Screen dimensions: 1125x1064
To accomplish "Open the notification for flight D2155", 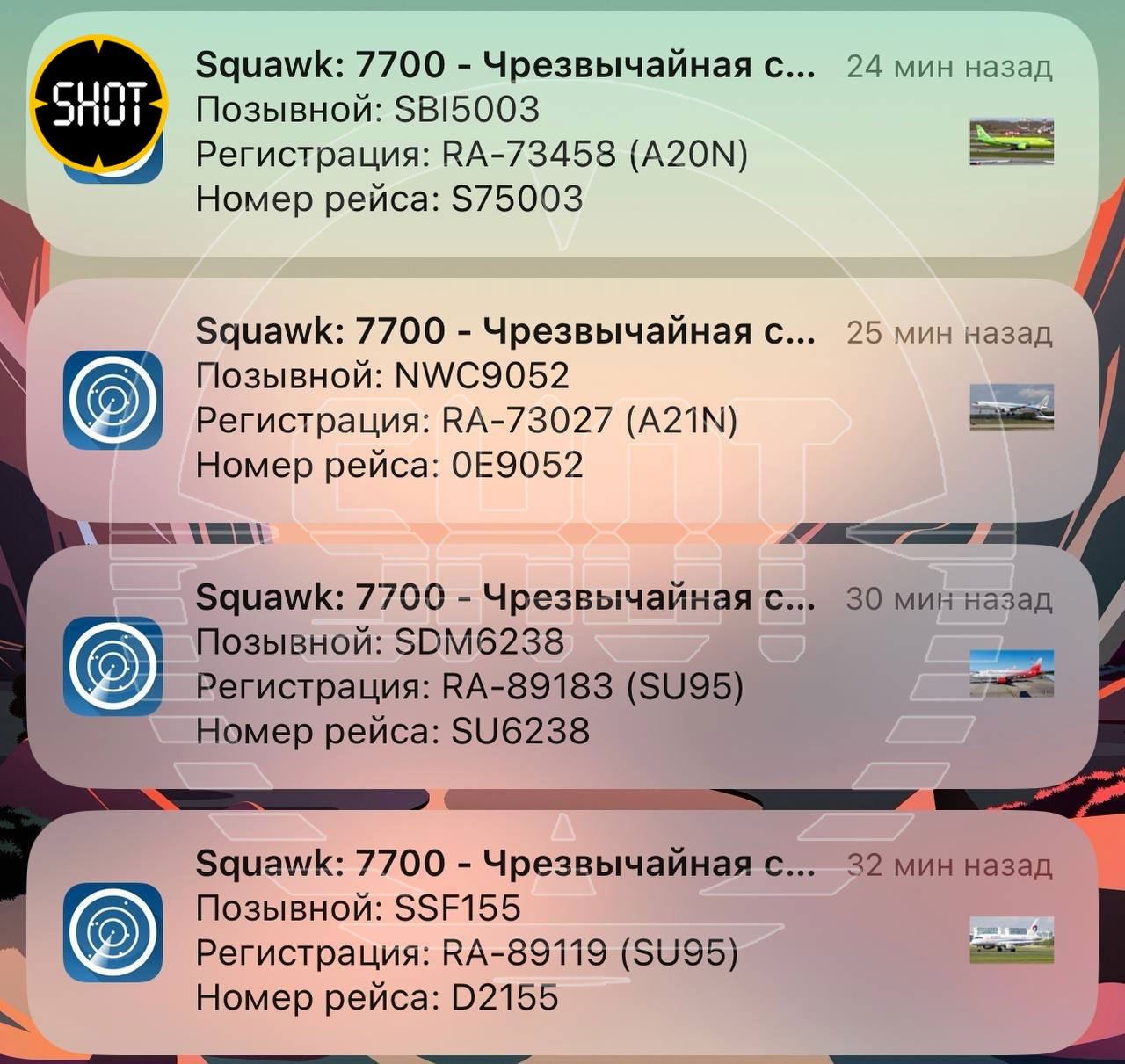I will (x=562, y=930).
